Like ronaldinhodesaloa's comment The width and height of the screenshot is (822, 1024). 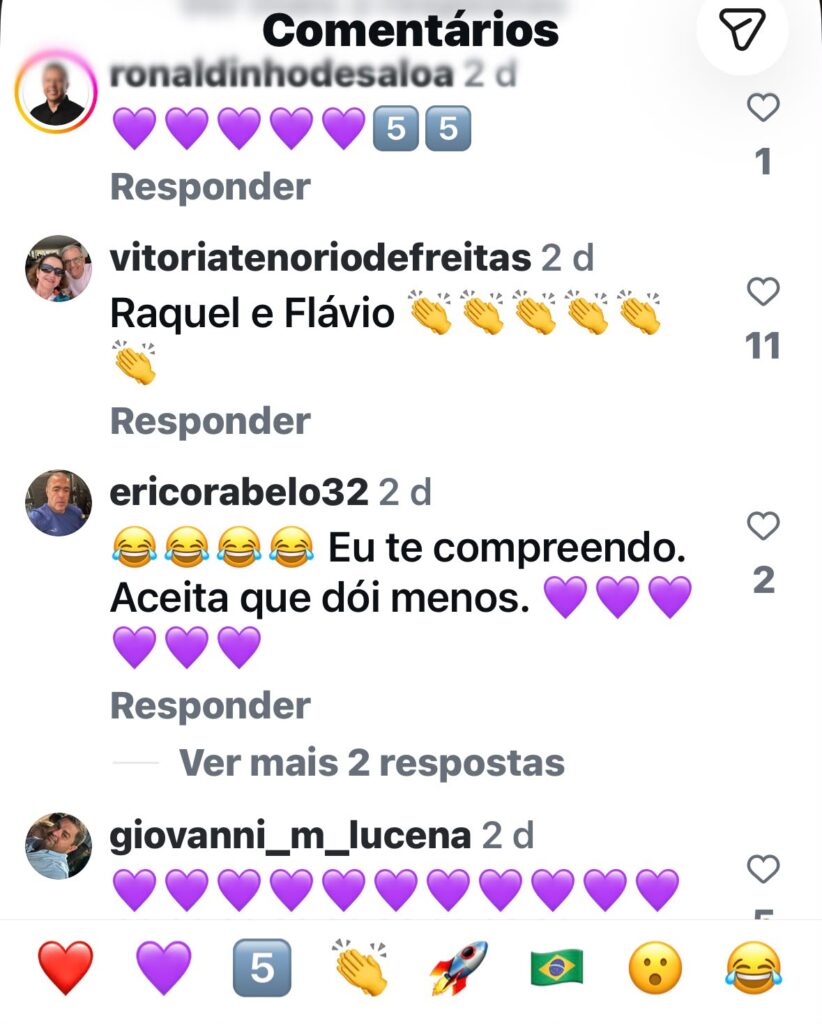click(763, 107)
